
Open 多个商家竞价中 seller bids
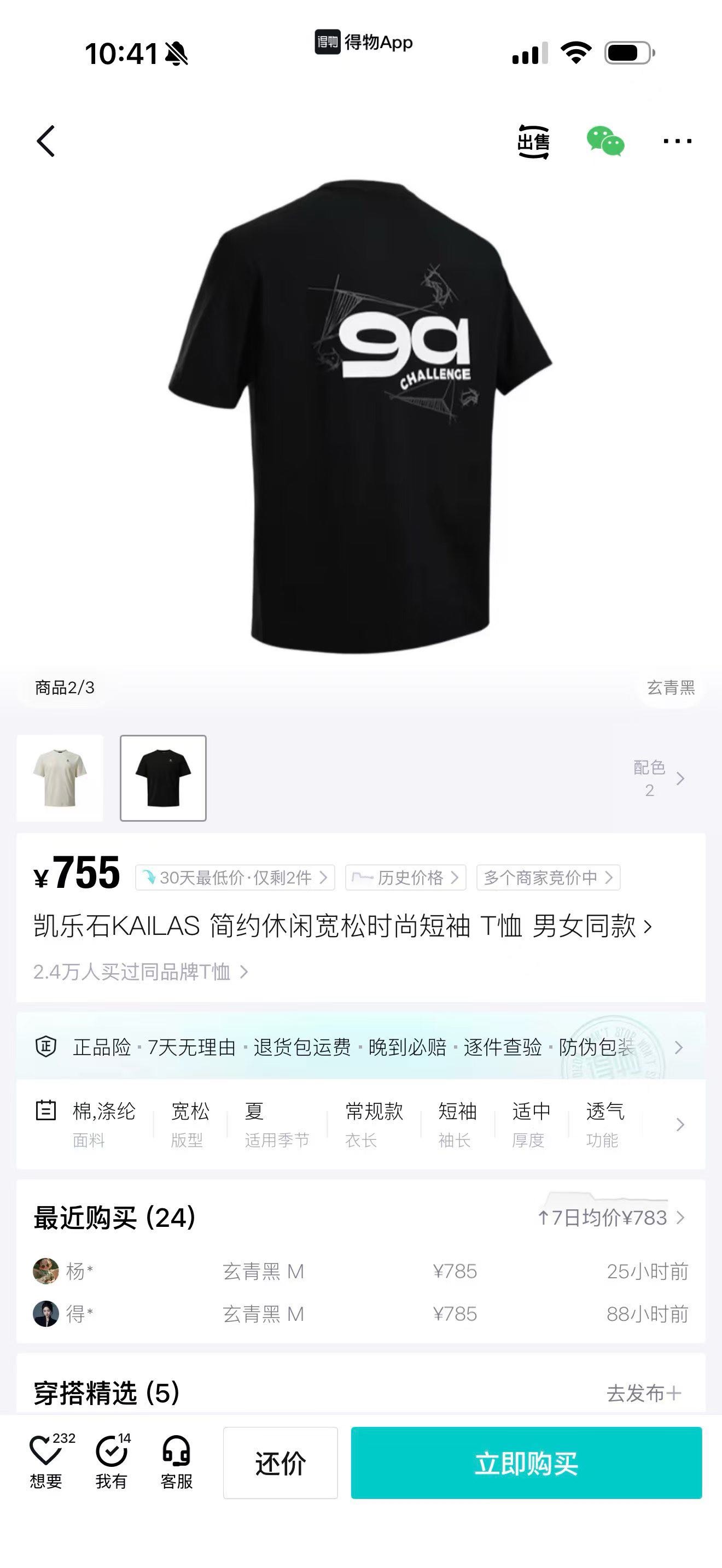pyautogui.click(x=548, y=877)
